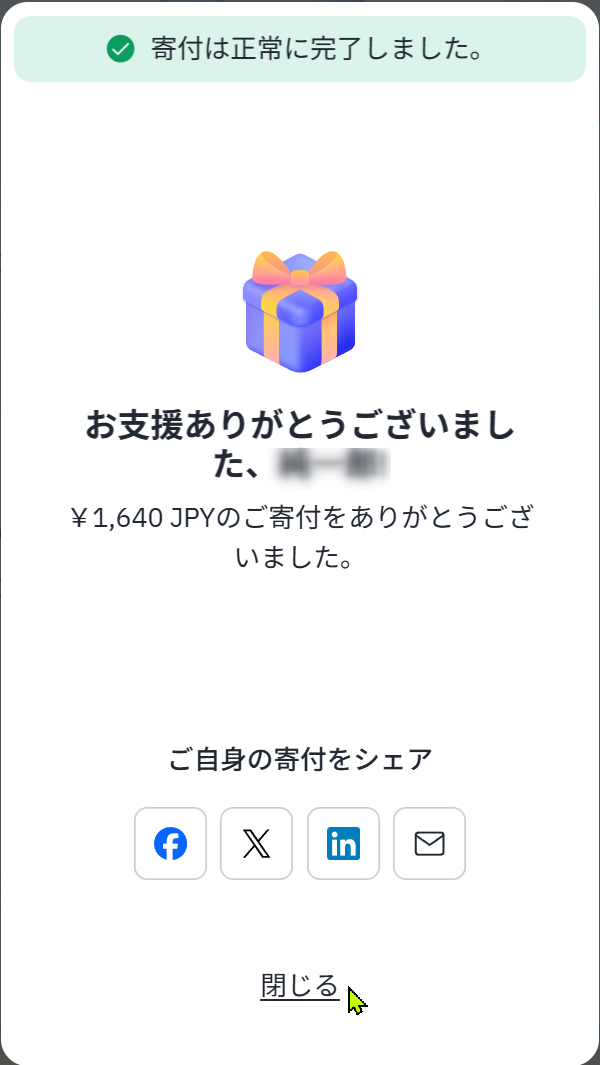Tap the 閉じる link to close
Image resolution: width=600 pixels, height=1065 pixels.
300,986
